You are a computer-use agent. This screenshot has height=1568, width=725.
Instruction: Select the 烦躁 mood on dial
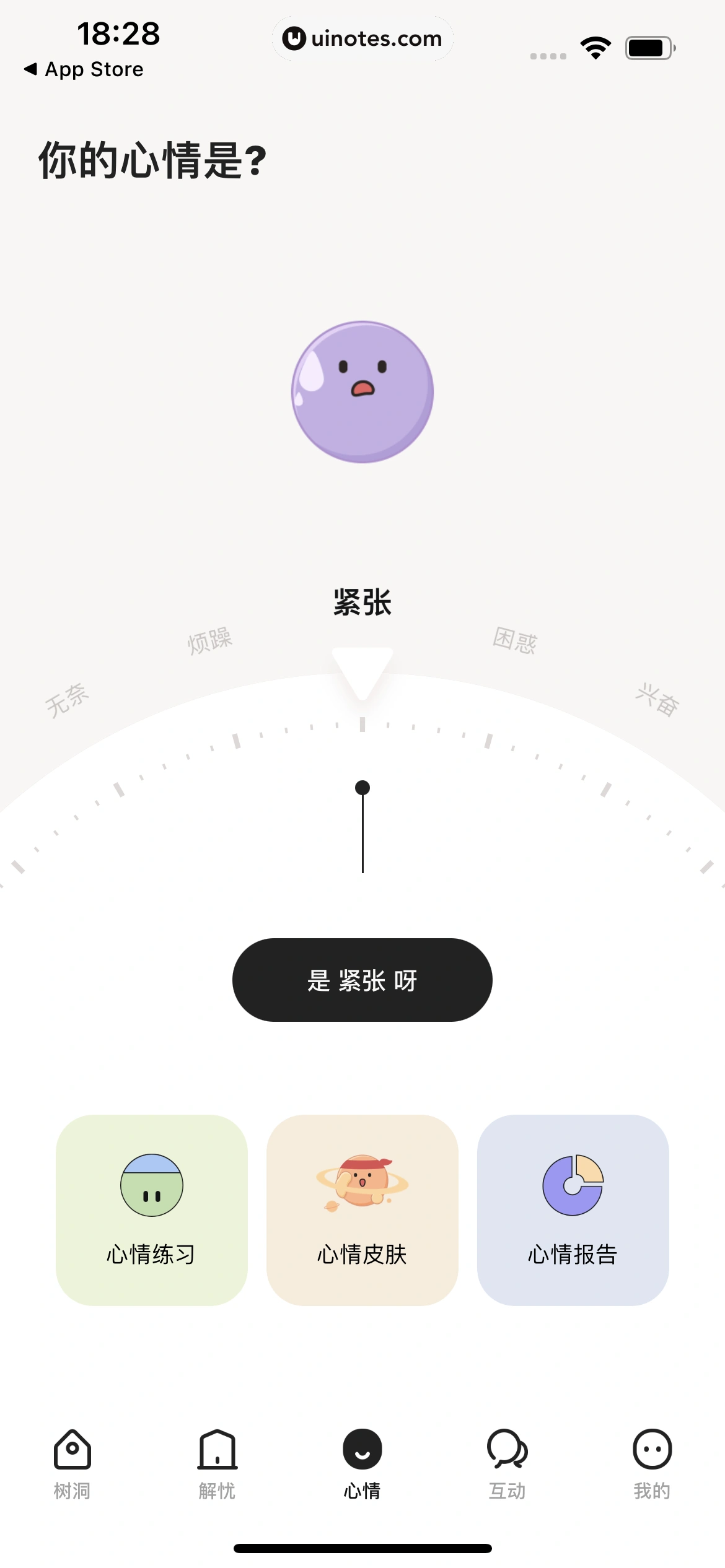[x=209, y=640]
